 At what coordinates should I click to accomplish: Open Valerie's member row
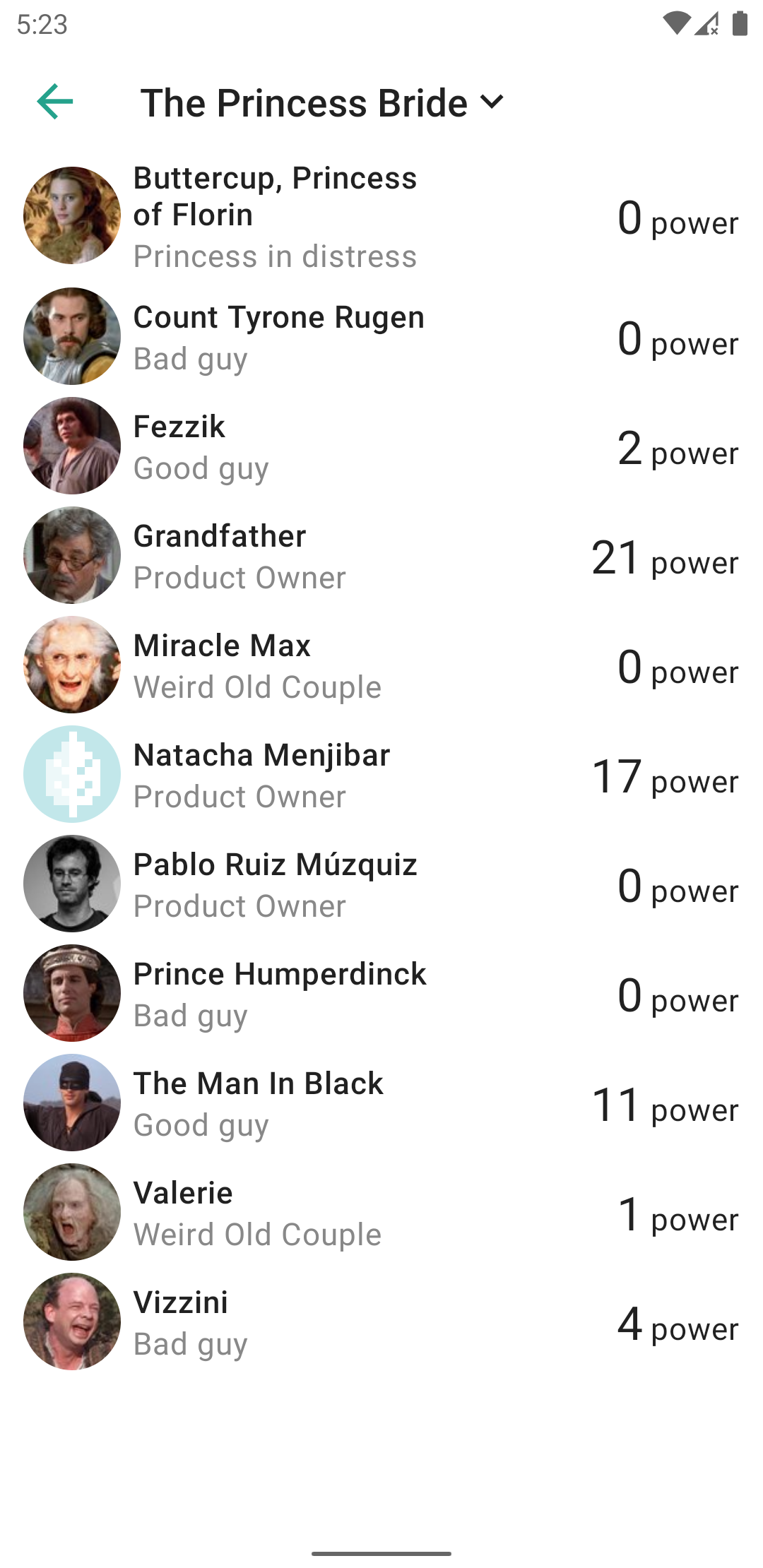(381, 1212)
